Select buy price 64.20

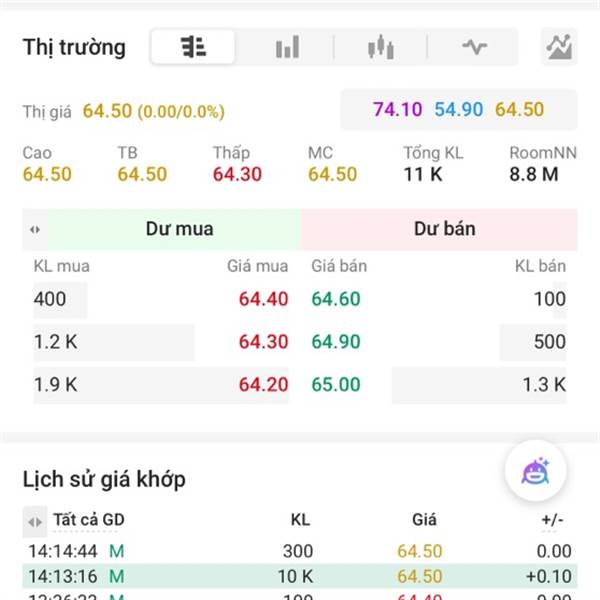pos(263,385)
